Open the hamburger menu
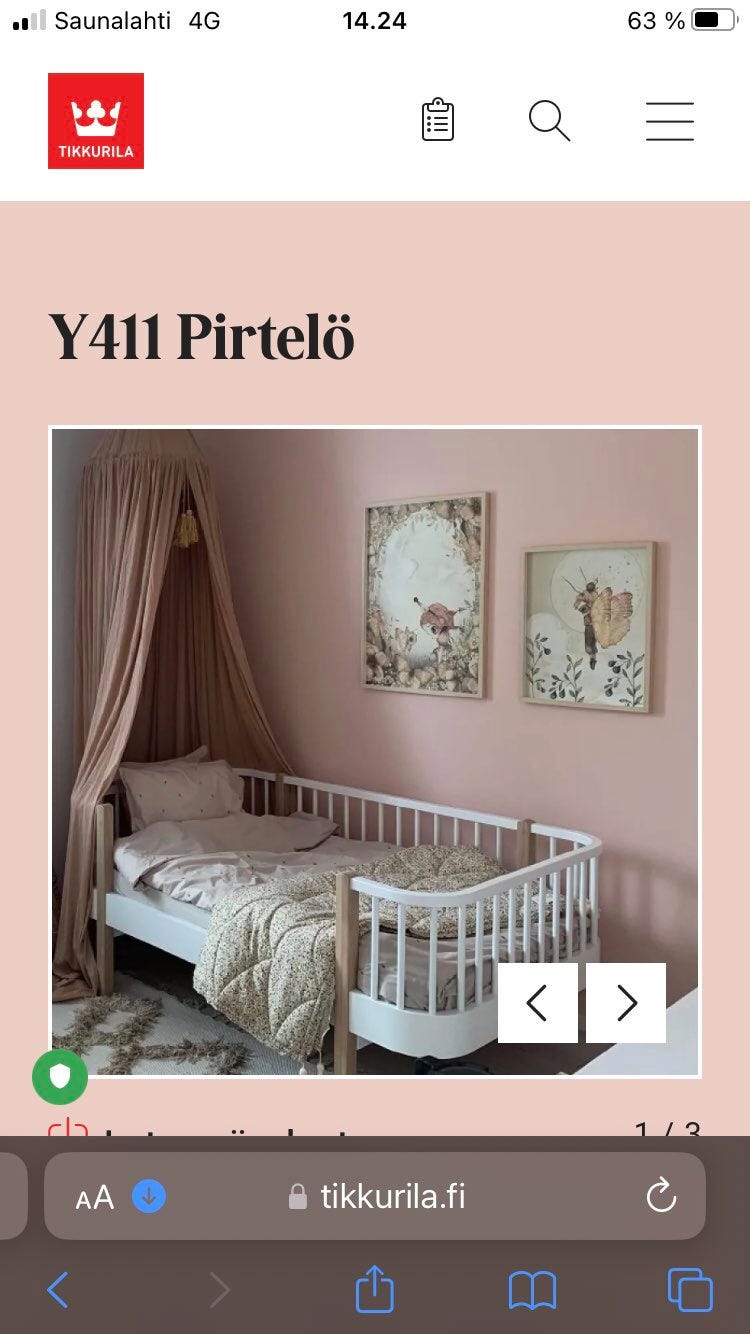This screenshot has width=750, height=1334. coord(669,121)
